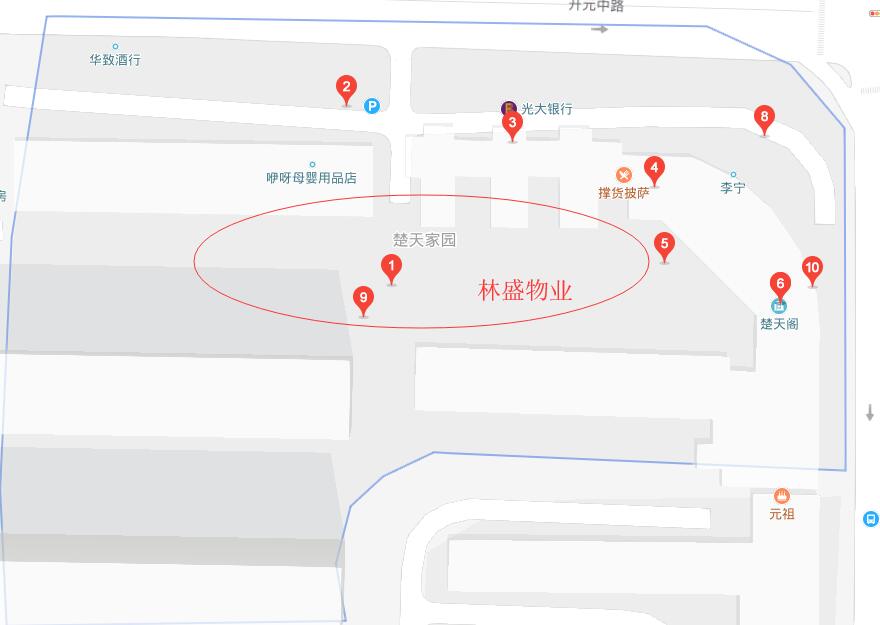The width and height of the screenshot is (880, 625).
Task: Select map marker number 9
Action: (364, 298)
